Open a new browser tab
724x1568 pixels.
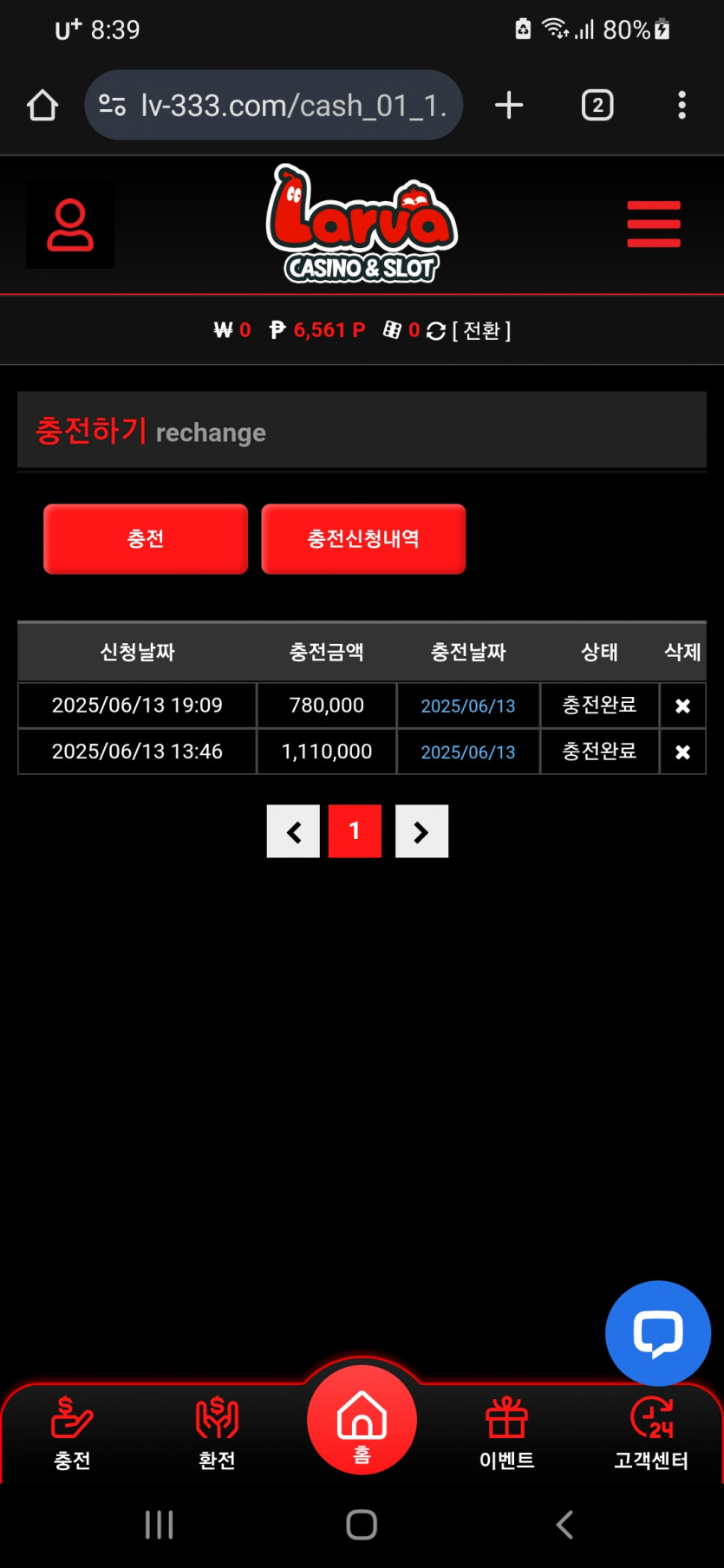click(509, 106)
